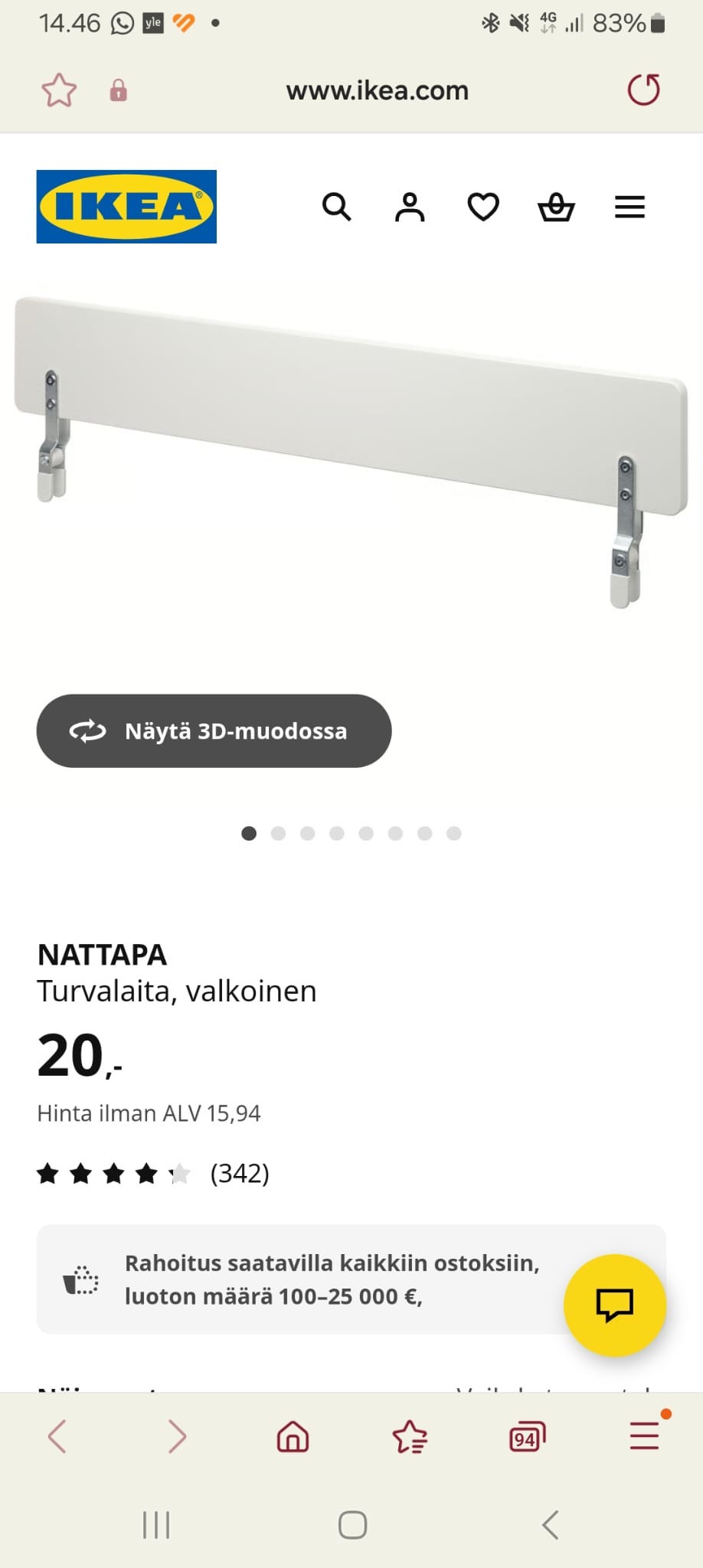Open the browser bookmarks star icon

click(x=410, y=1436)
